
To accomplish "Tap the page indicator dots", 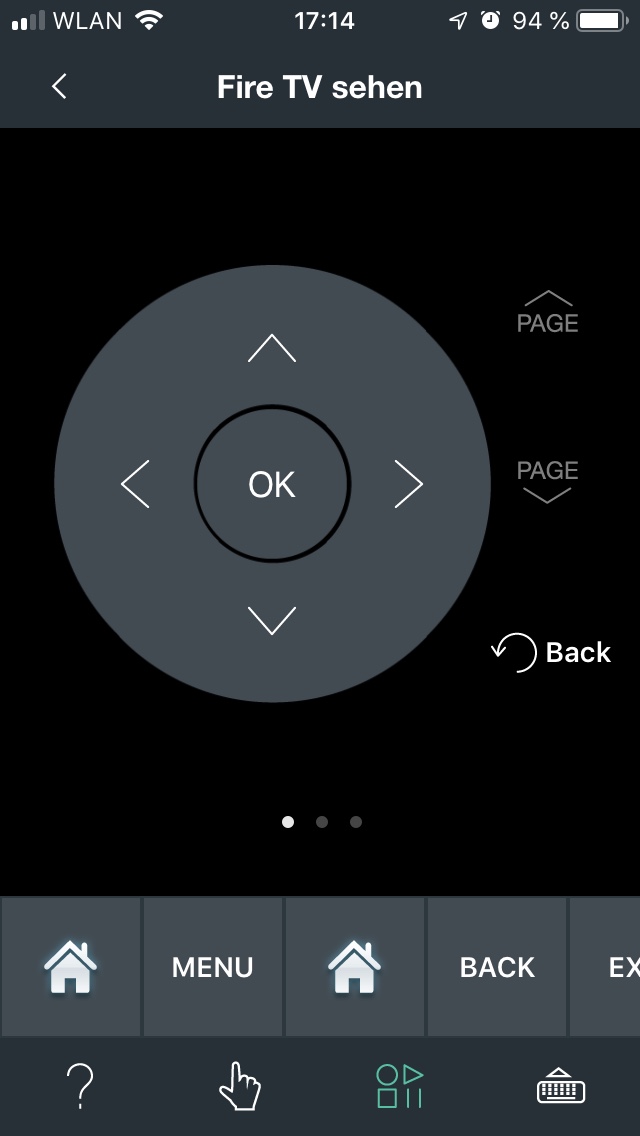I will tap(321, 822).
